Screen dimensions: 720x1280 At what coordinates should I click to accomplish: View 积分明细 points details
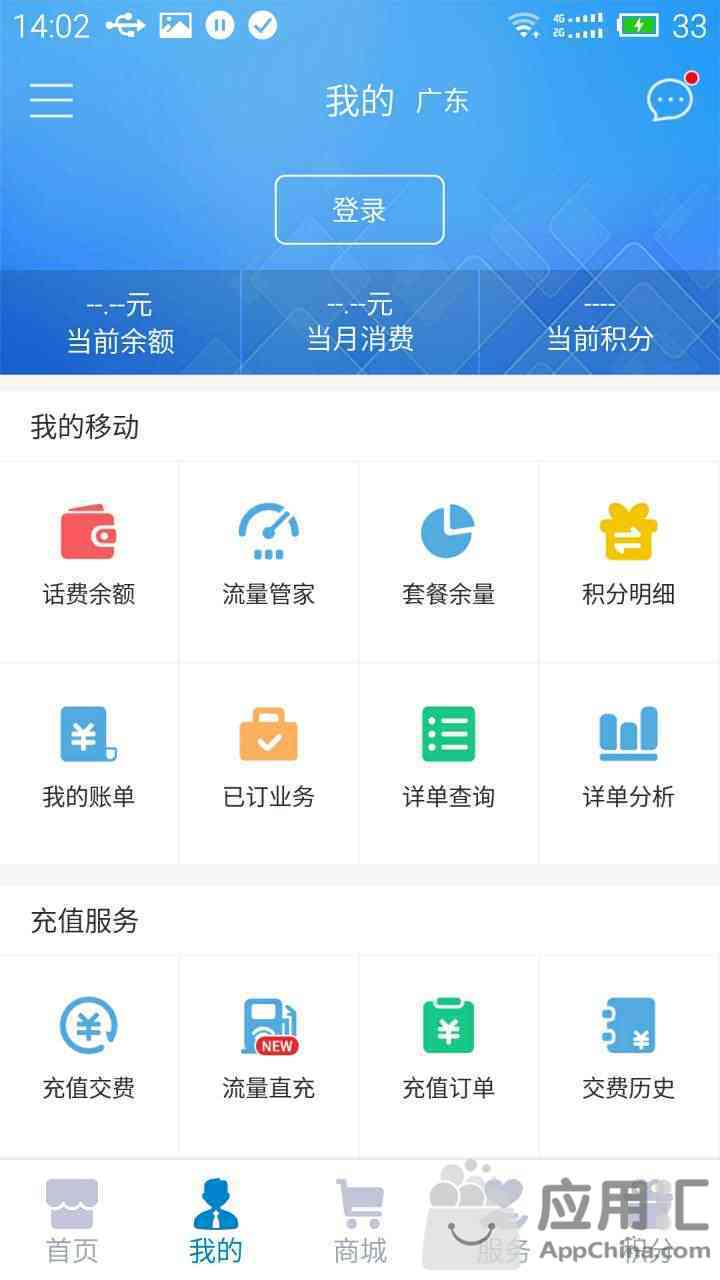pos(629,562)
